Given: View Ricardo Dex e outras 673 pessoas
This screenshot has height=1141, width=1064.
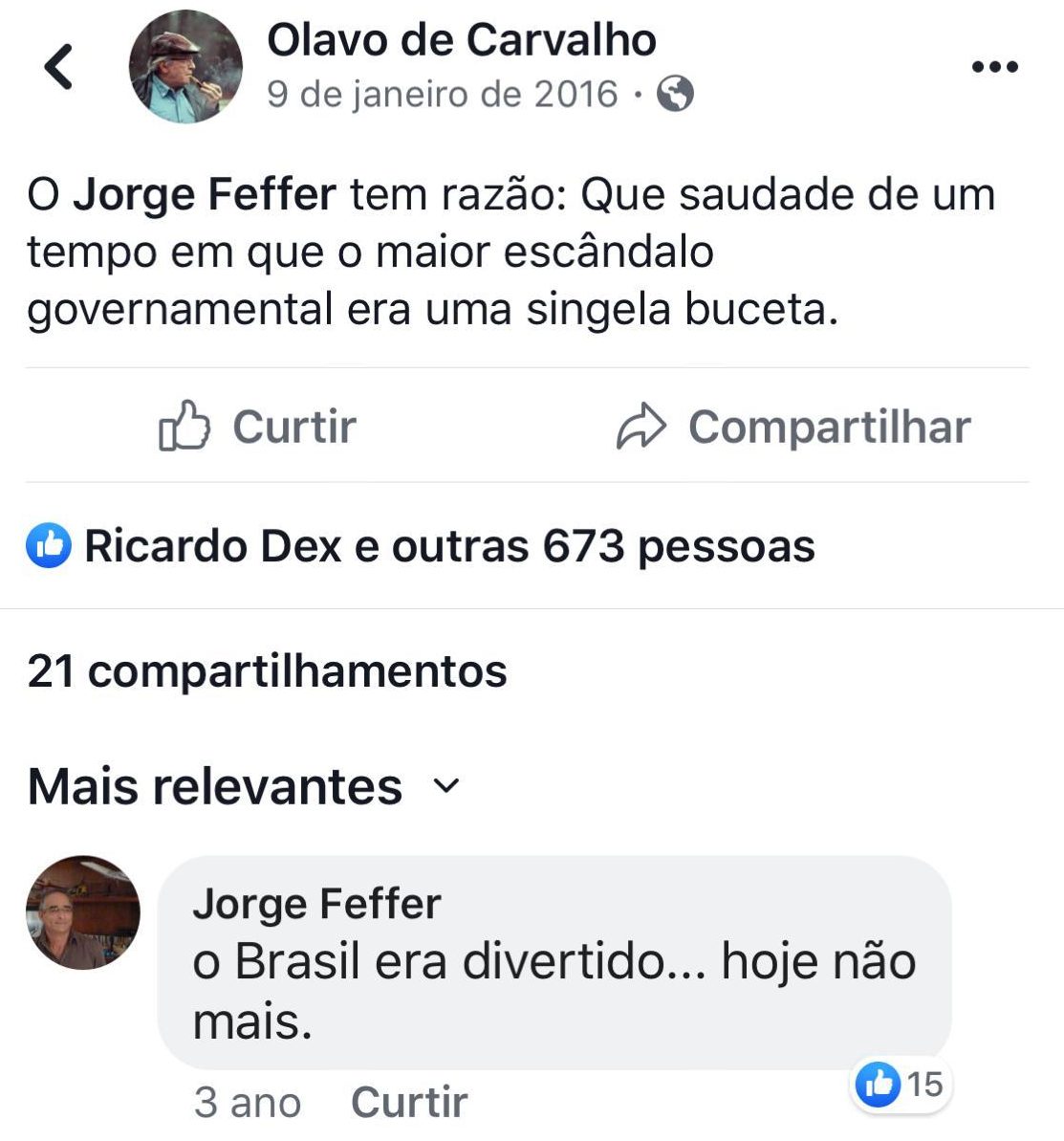Looking at the screenshot, I should coord(447,546).
